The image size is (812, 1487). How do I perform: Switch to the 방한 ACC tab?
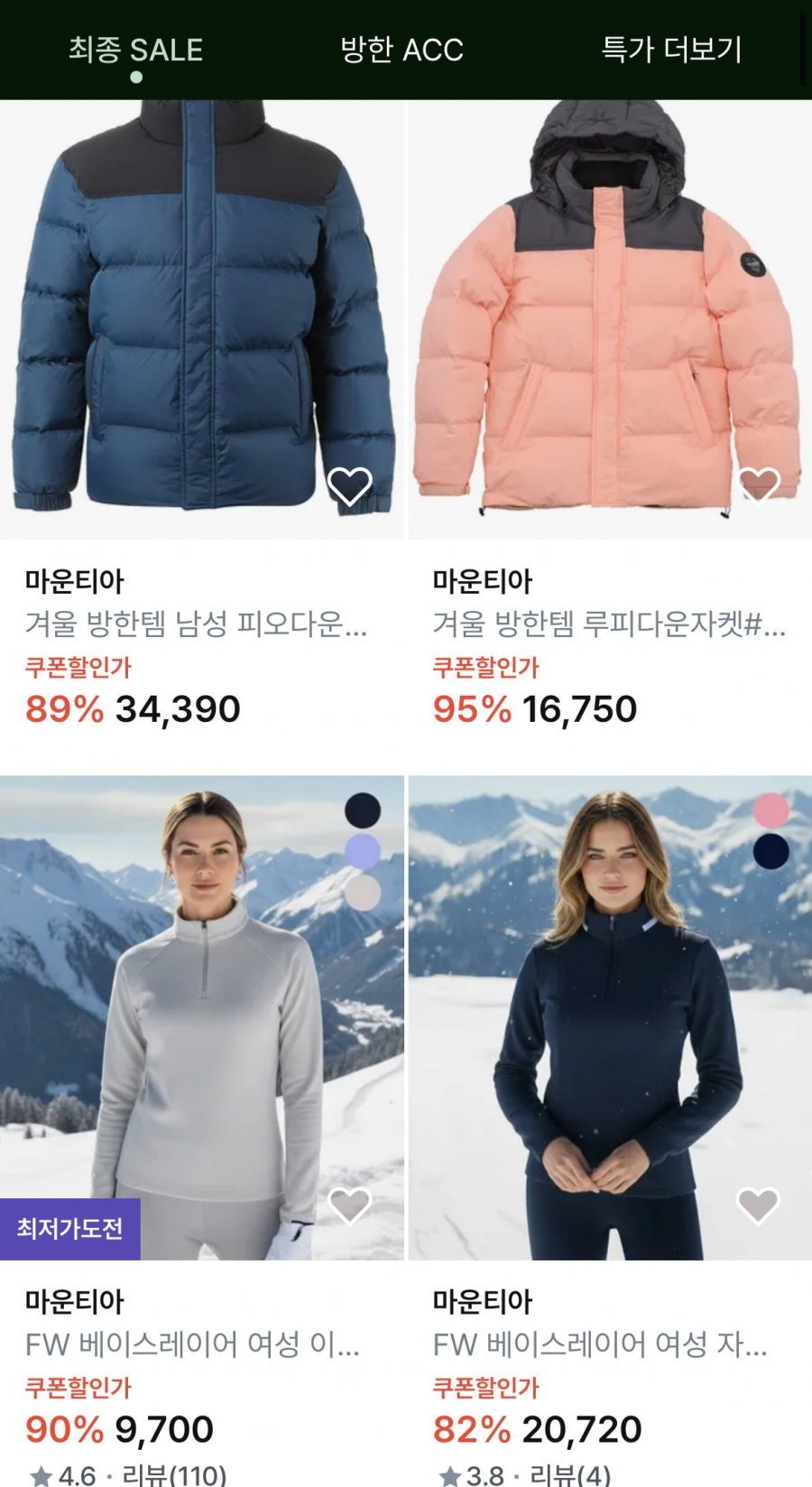pos(401,50)
